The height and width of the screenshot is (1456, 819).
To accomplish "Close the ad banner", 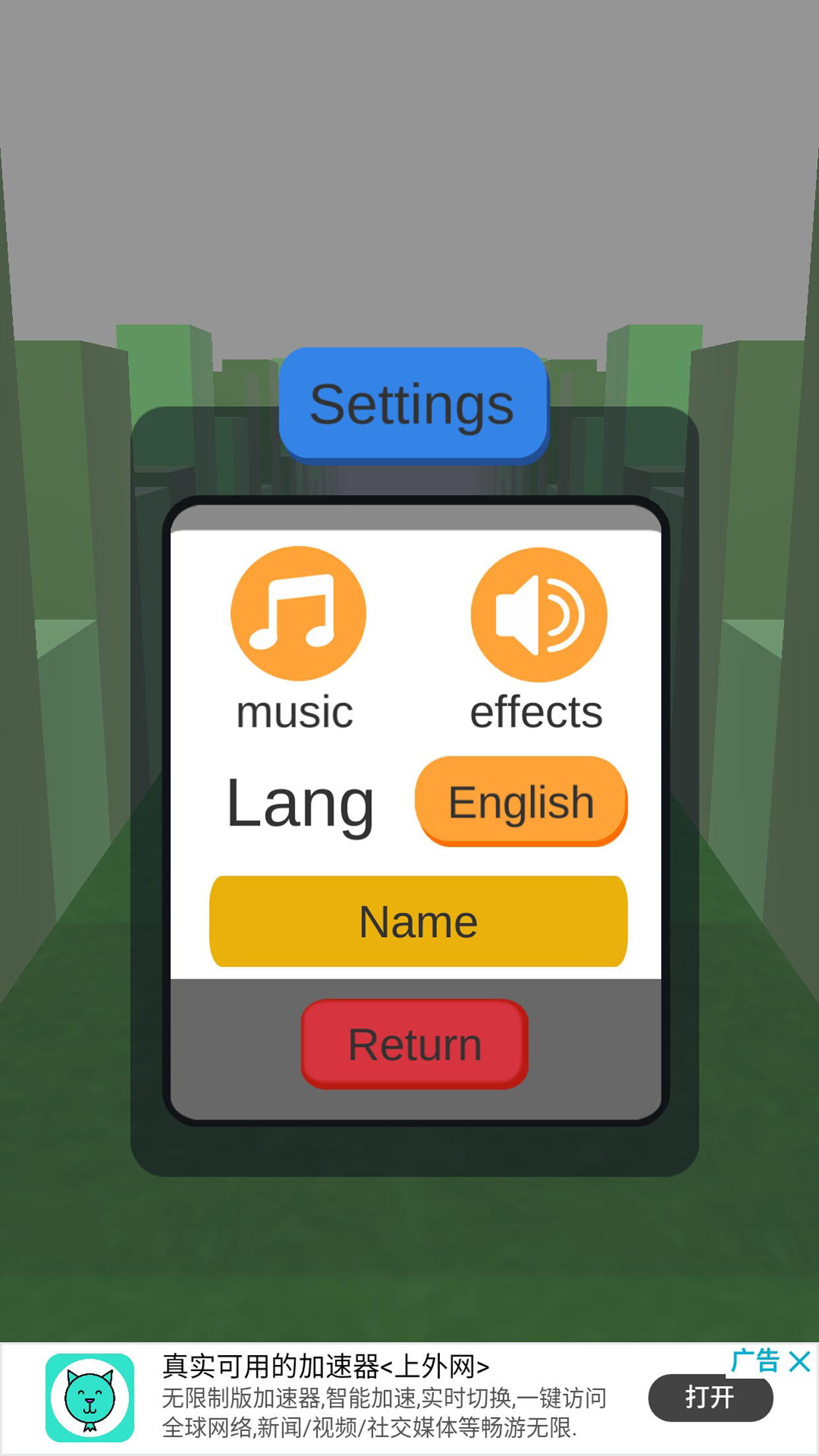I will coord(799,1362).
